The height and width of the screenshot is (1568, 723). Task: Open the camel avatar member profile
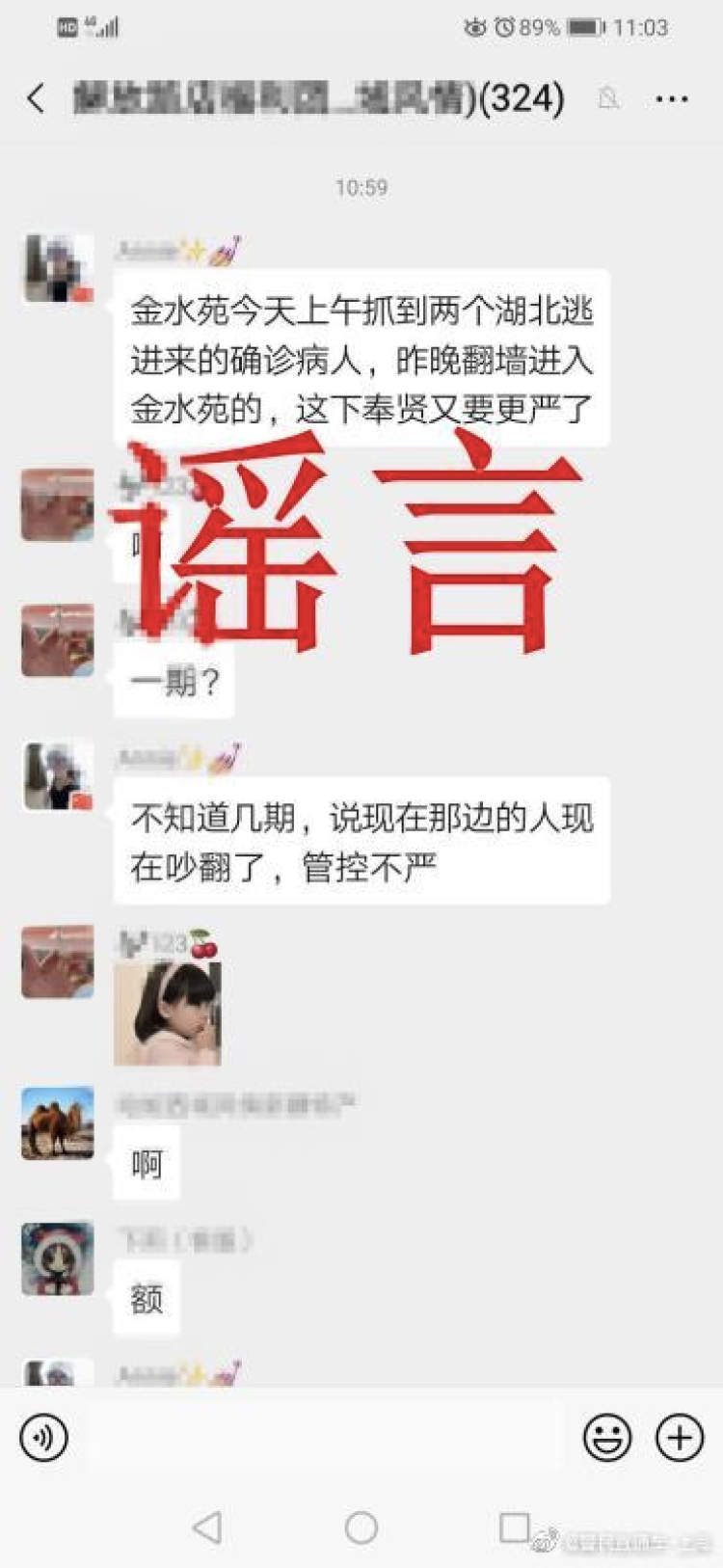pyautogui.click(x=58, y=1122)
